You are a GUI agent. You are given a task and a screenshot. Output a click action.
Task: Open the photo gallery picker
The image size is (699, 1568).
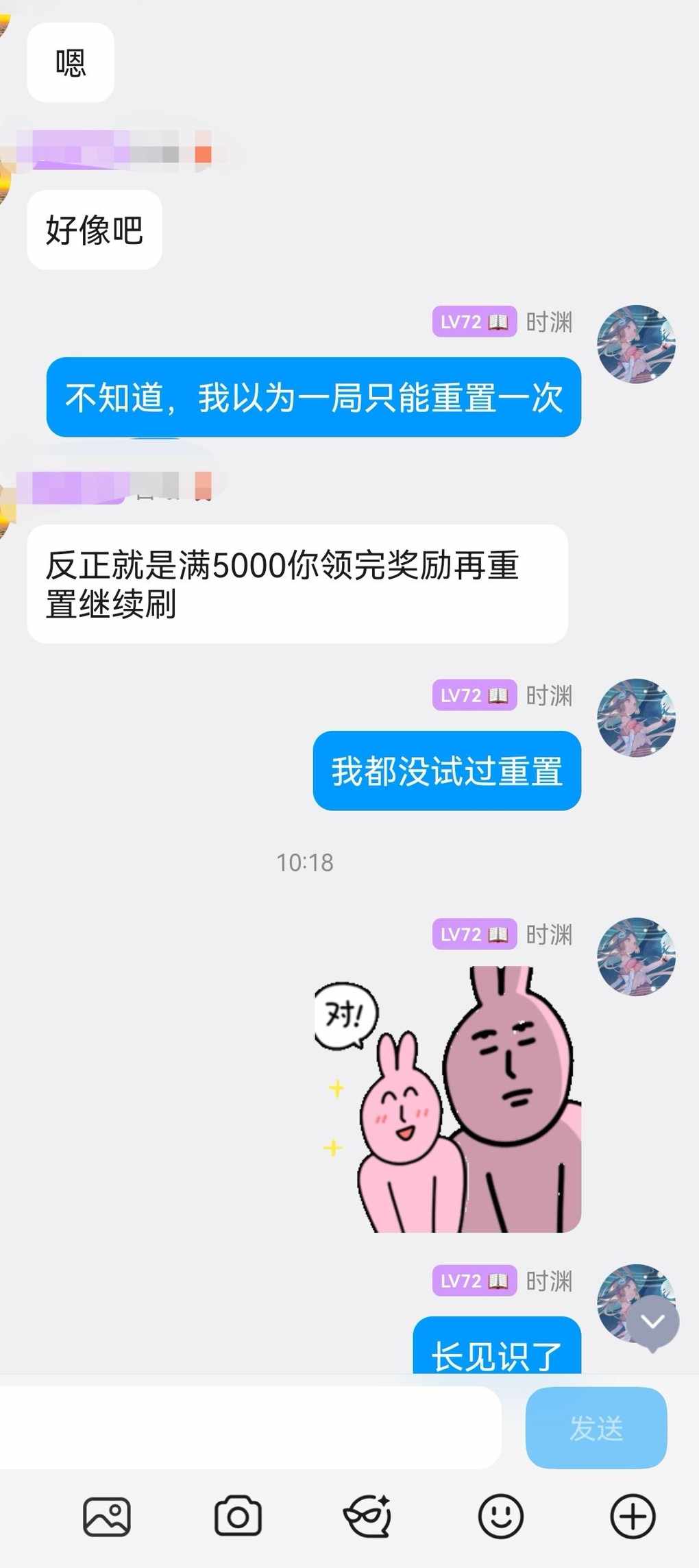click(x=107, y=1517)
